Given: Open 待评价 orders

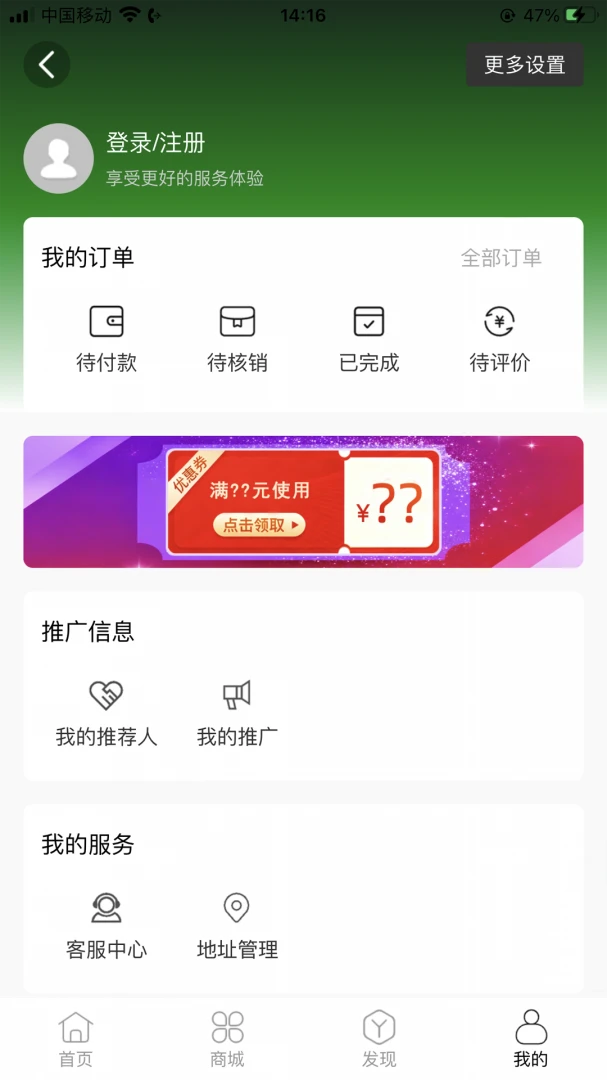Looking at the screenshot, I should 500,339.
